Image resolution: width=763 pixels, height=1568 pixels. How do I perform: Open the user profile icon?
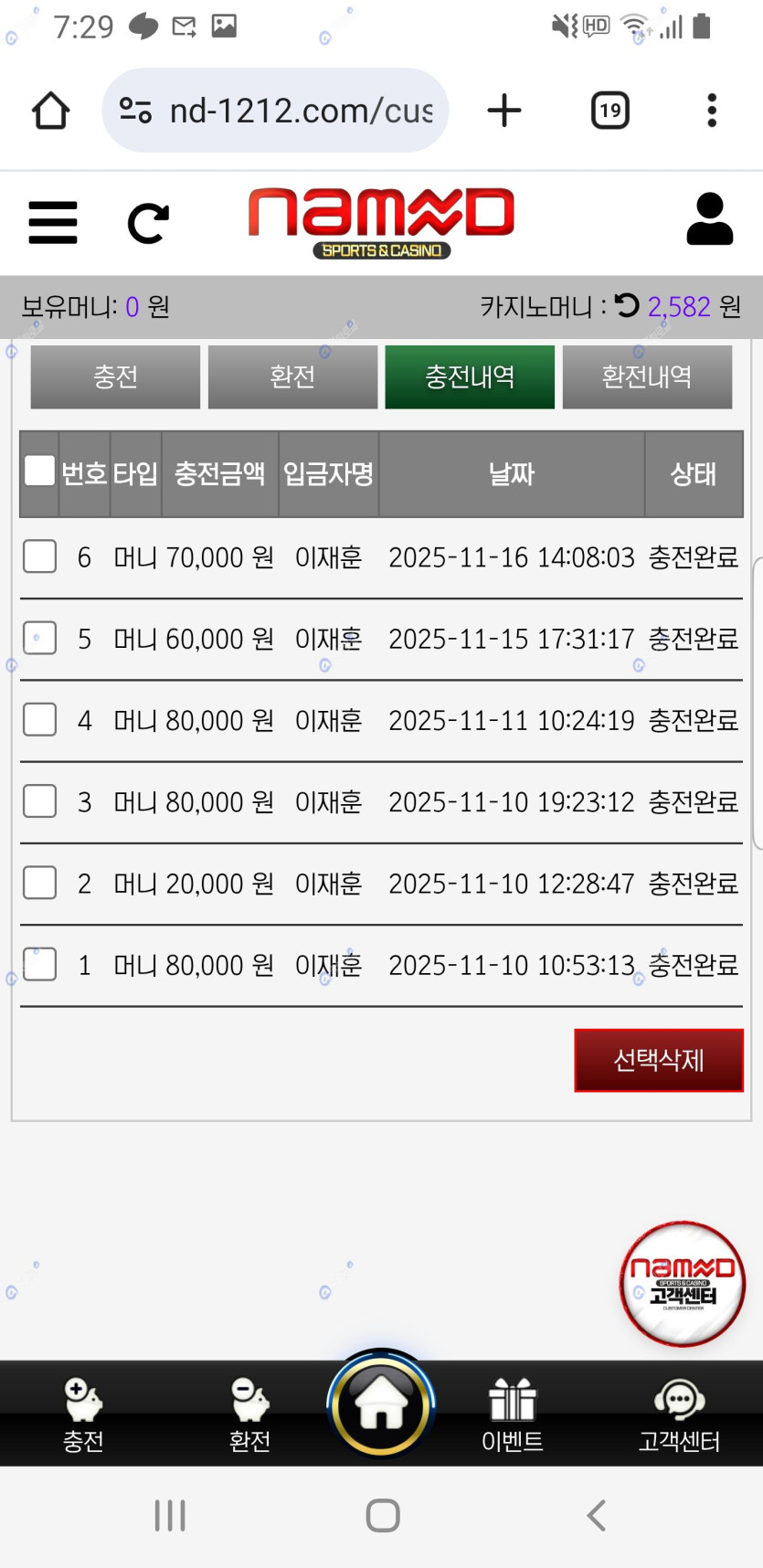tap(709, 219)
